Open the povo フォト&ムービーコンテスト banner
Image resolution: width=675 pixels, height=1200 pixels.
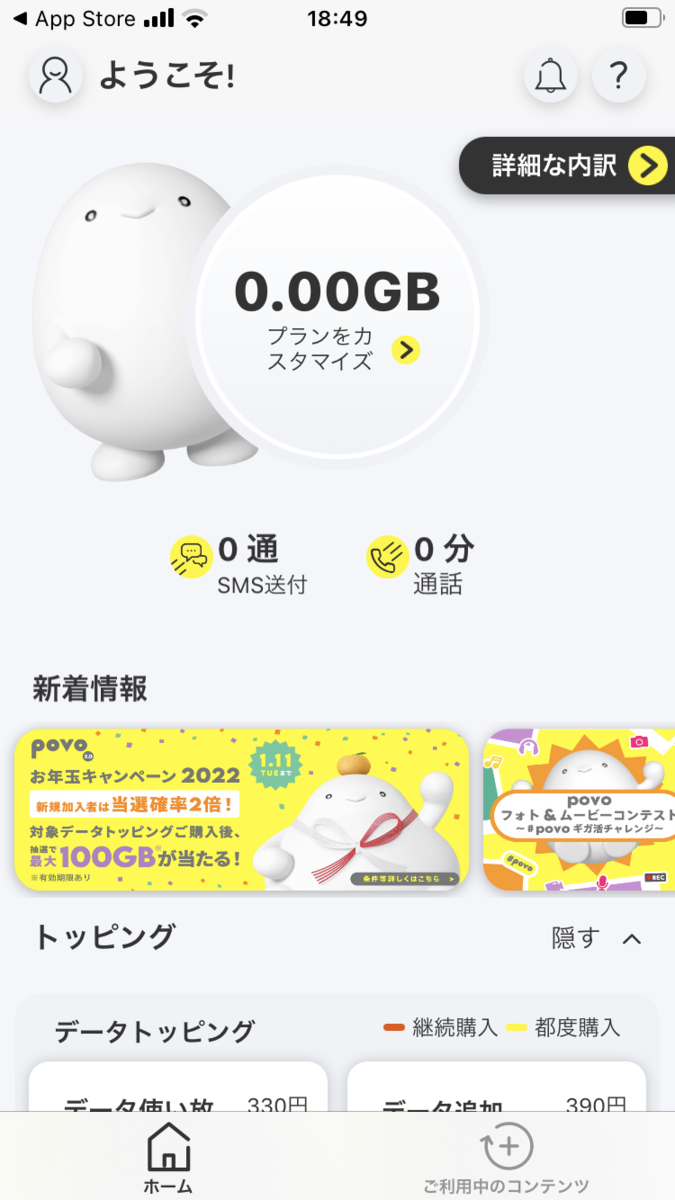(580, 809)
